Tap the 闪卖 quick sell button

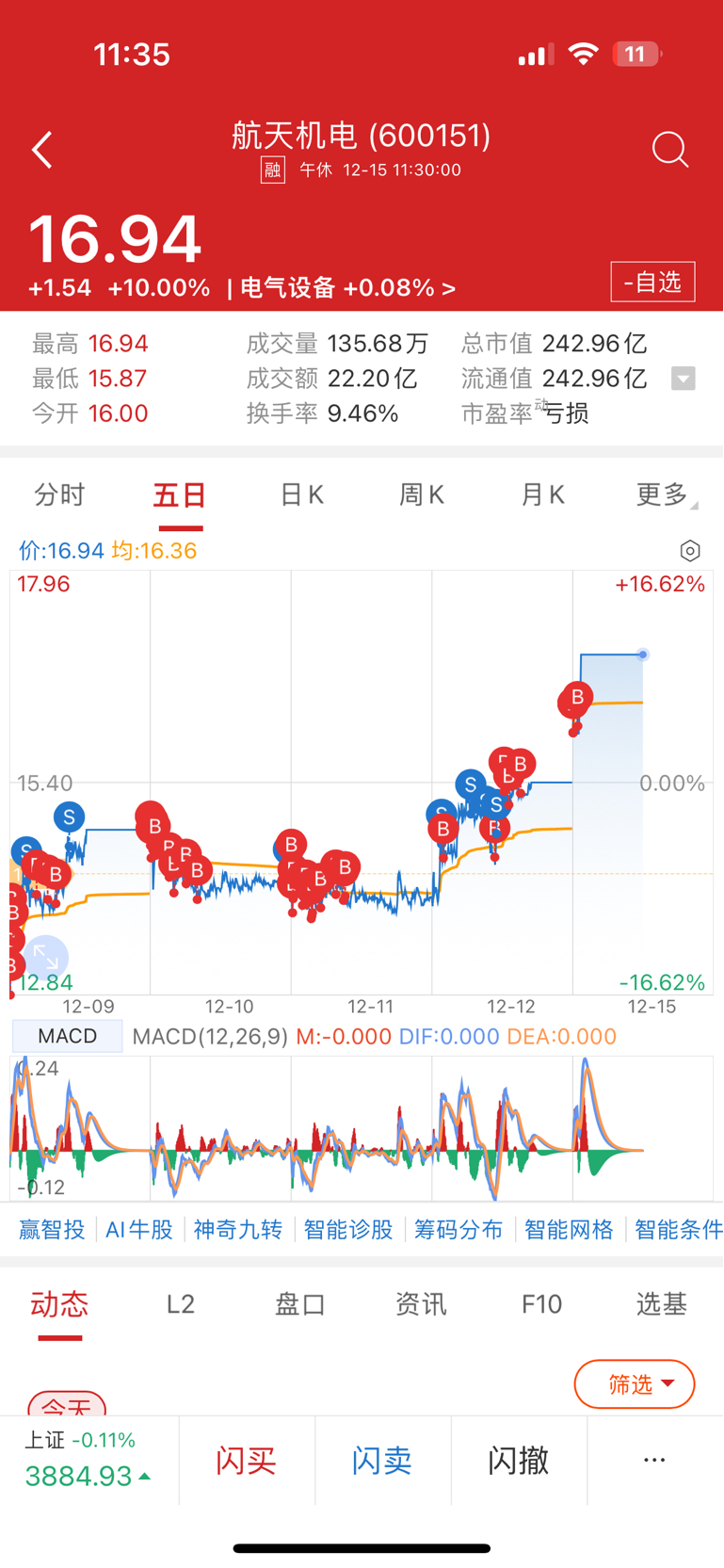(382, 1461)
